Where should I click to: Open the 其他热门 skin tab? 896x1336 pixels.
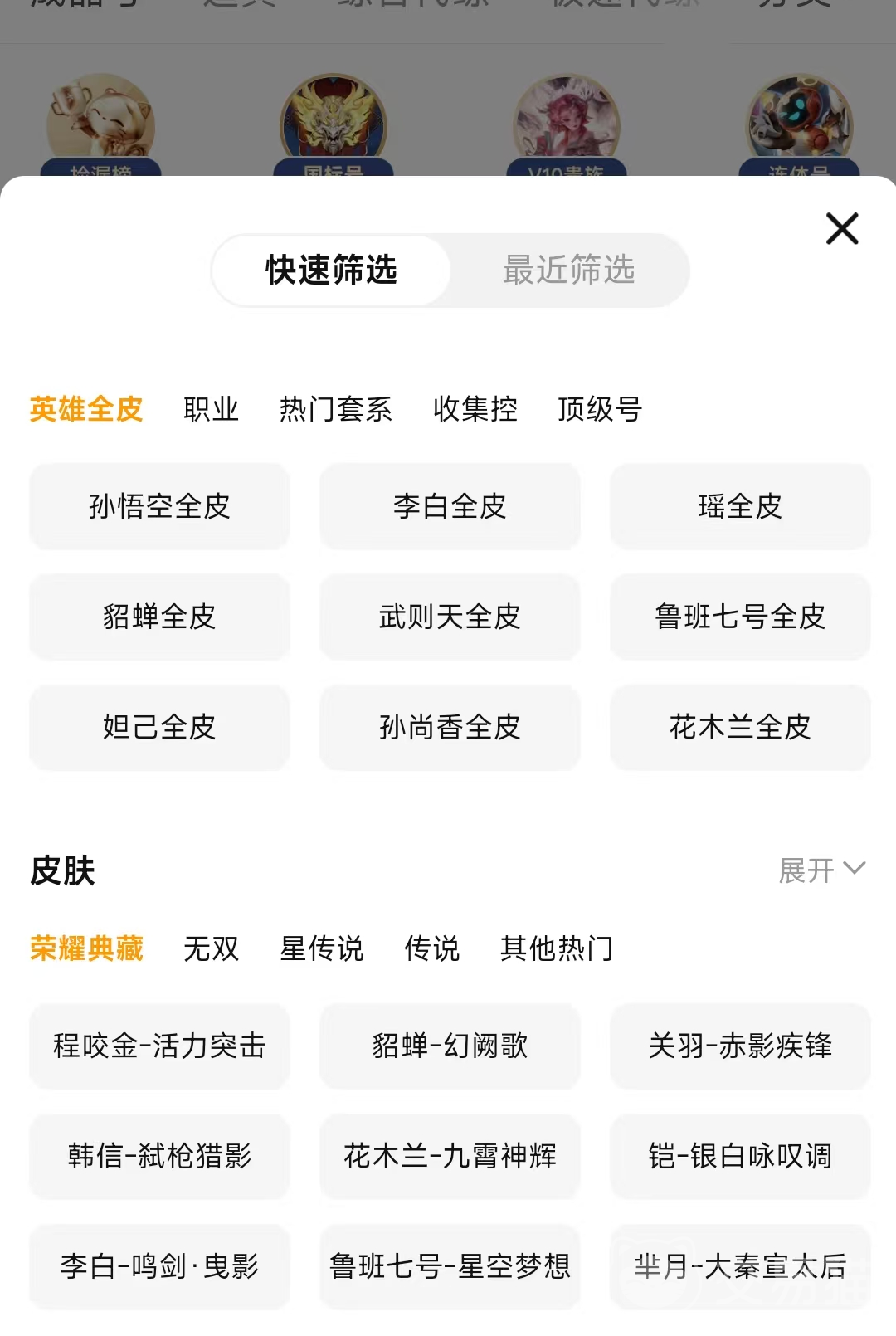(557, 948)
